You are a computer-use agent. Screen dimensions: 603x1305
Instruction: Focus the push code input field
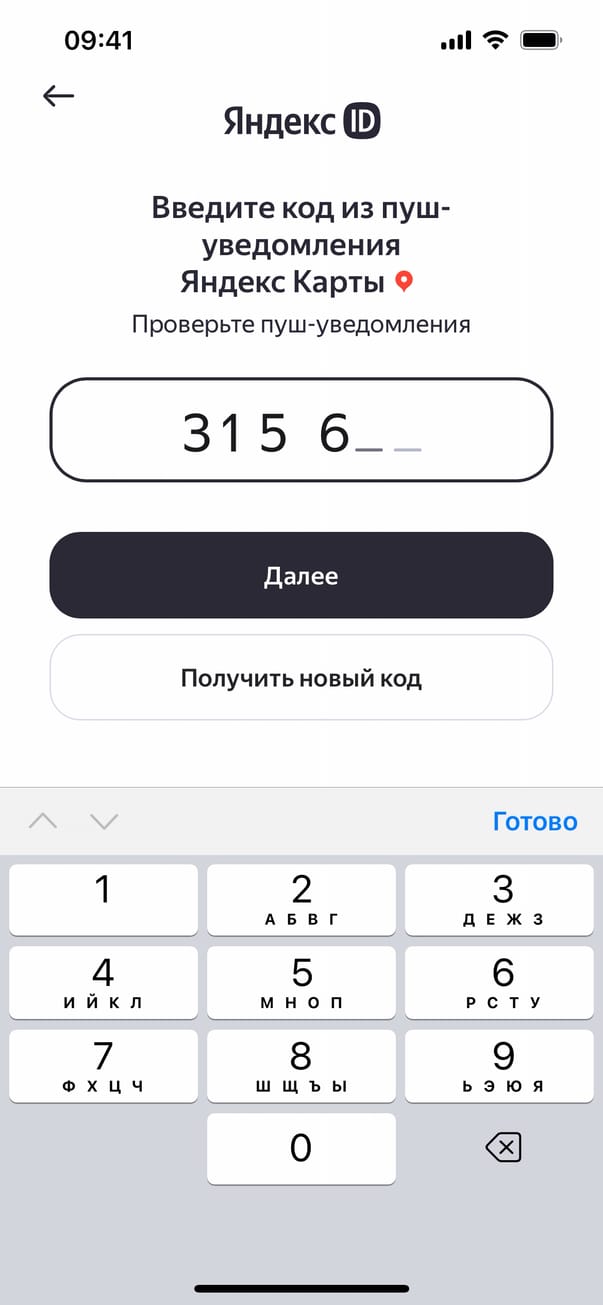click(x=301, y=431)
